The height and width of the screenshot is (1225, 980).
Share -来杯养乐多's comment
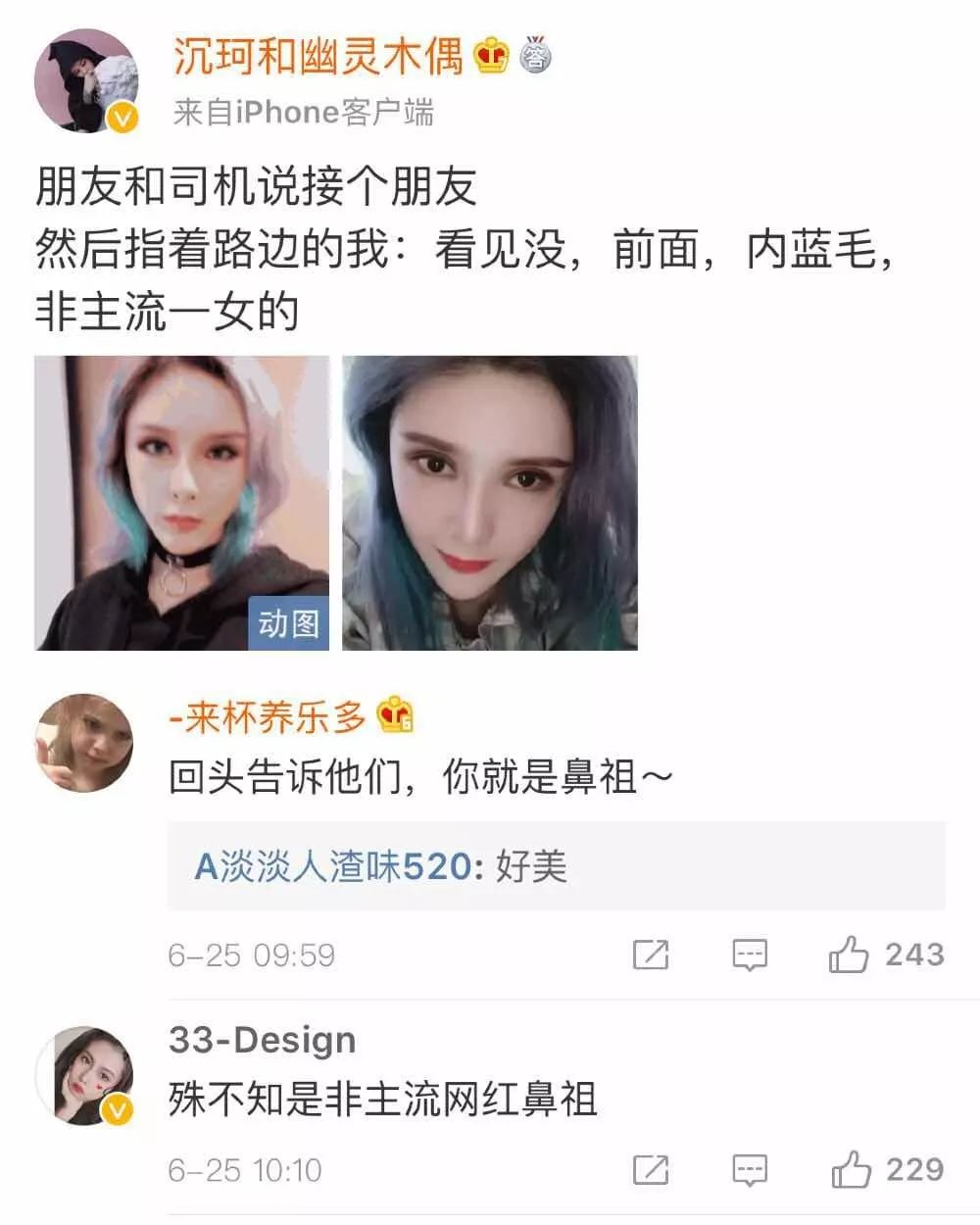(651, 955)
